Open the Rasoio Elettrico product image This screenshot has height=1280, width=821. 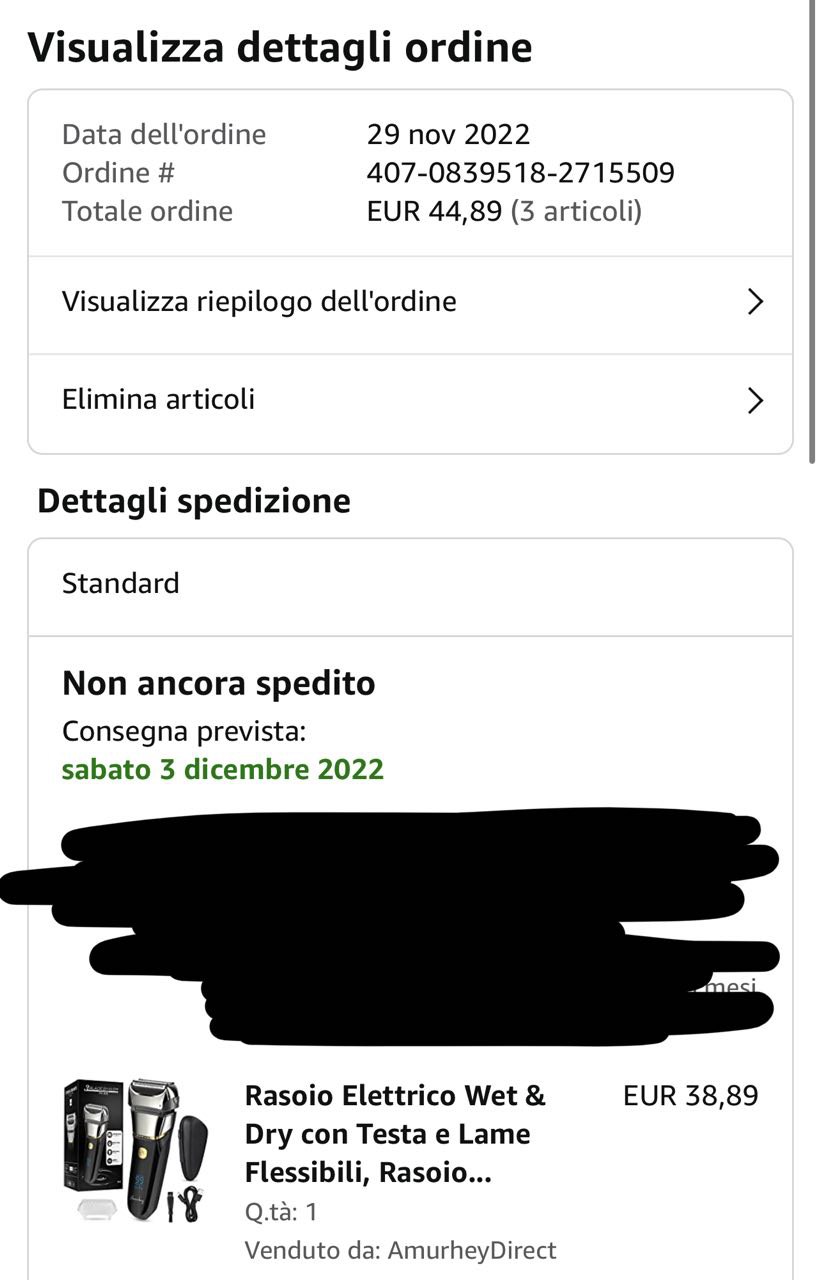[x=136, y=1150]
